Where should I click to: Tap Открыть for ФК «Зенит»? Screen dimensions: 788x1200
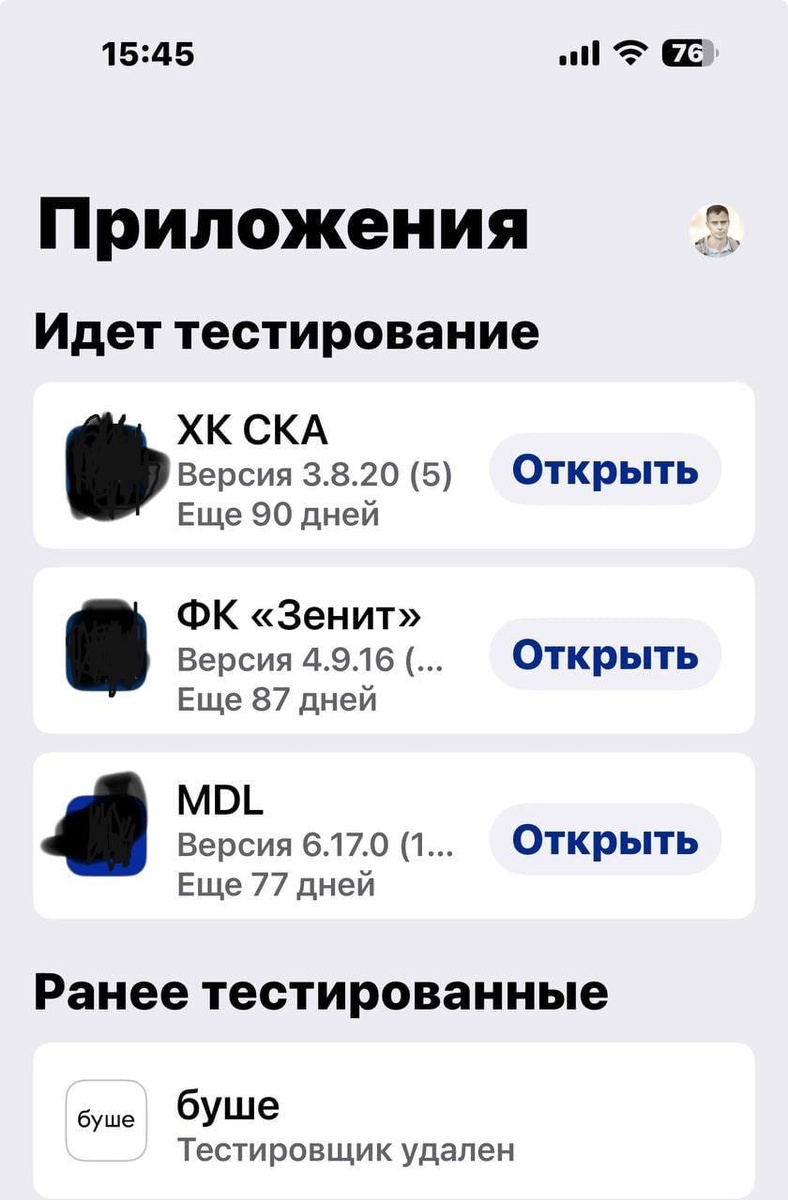(605, 654)
